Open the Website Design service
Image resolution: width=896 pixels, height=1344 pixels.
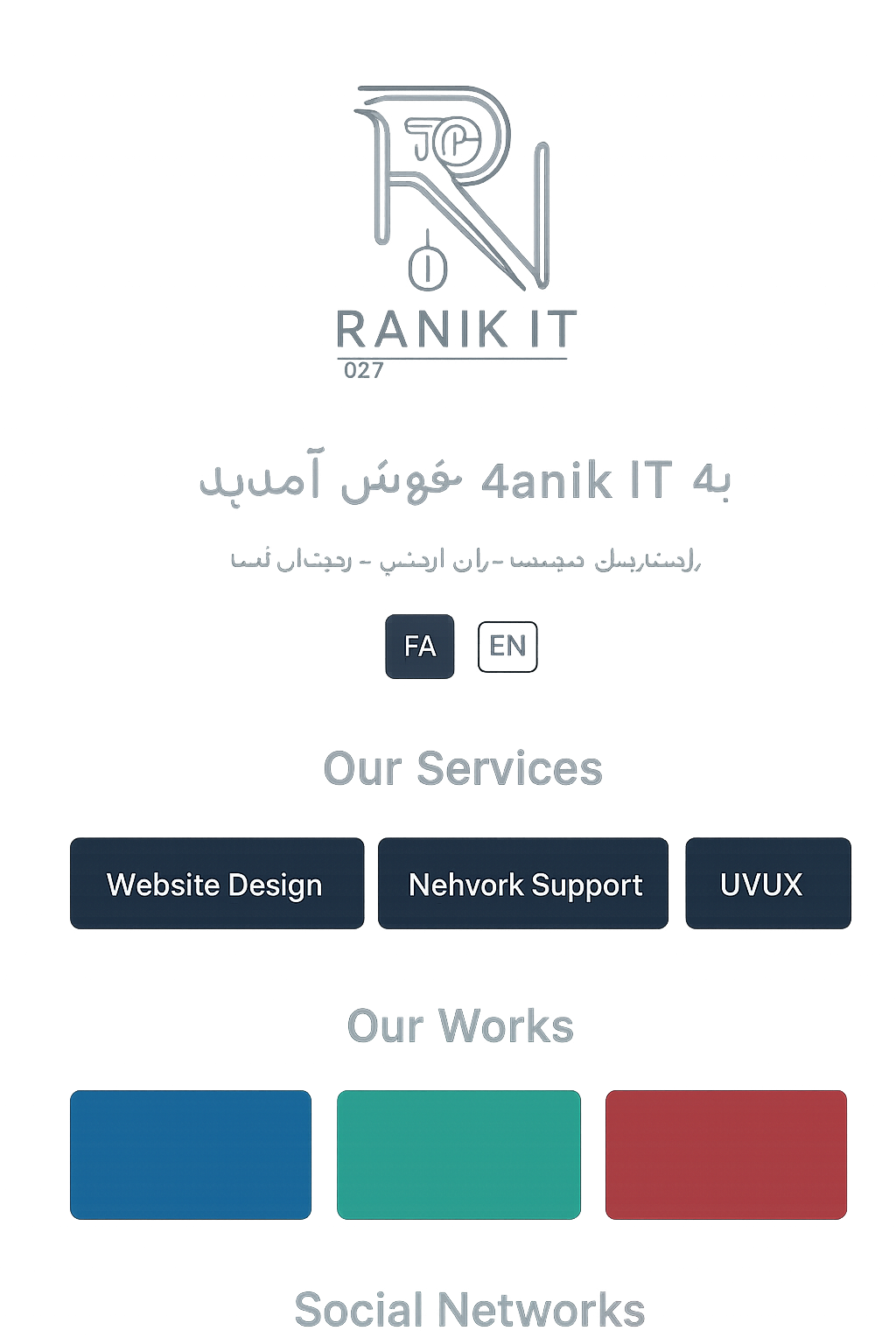(216, 884)
